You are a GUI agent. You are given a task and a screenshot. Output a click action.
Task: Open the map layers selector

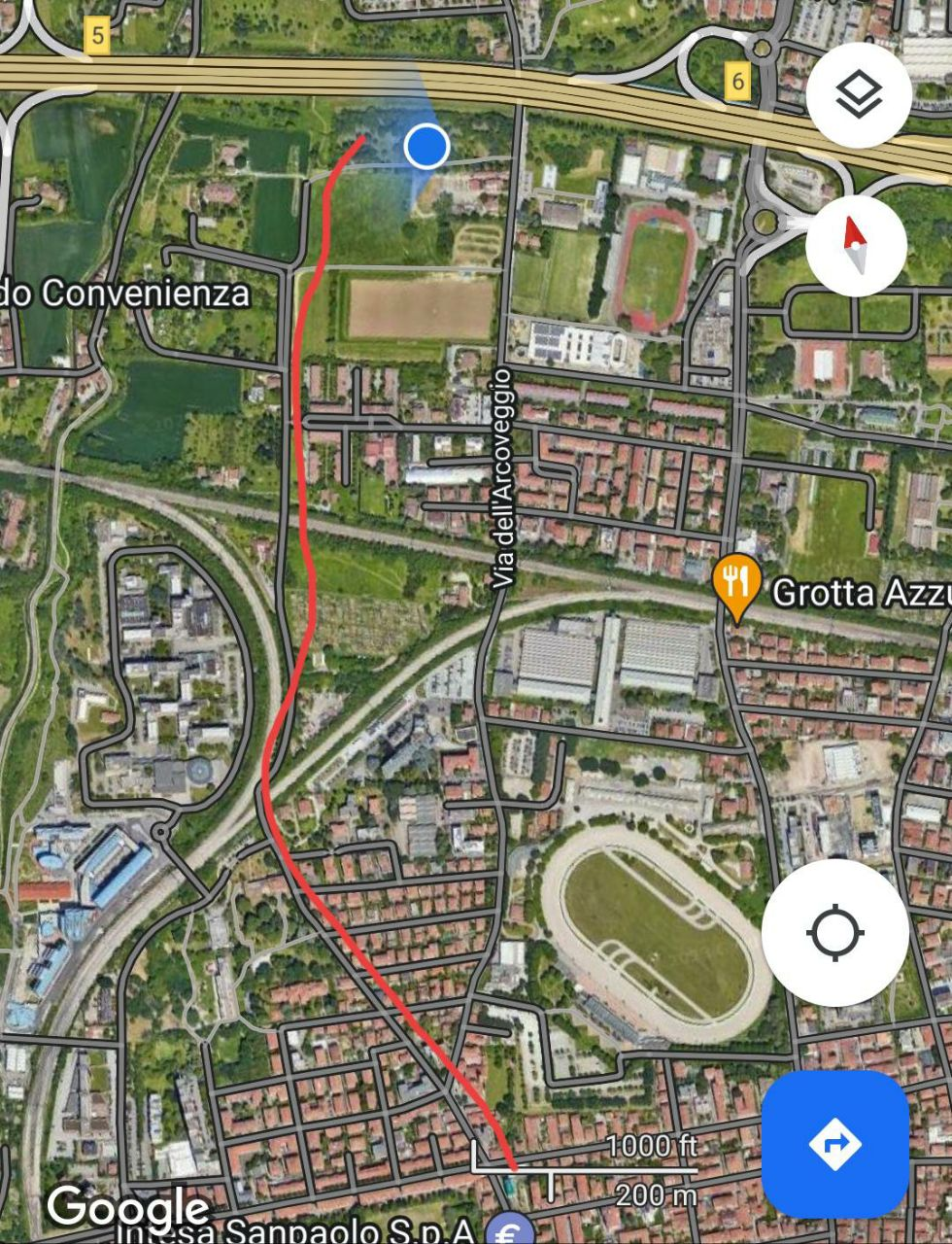(x=859, y=94)
